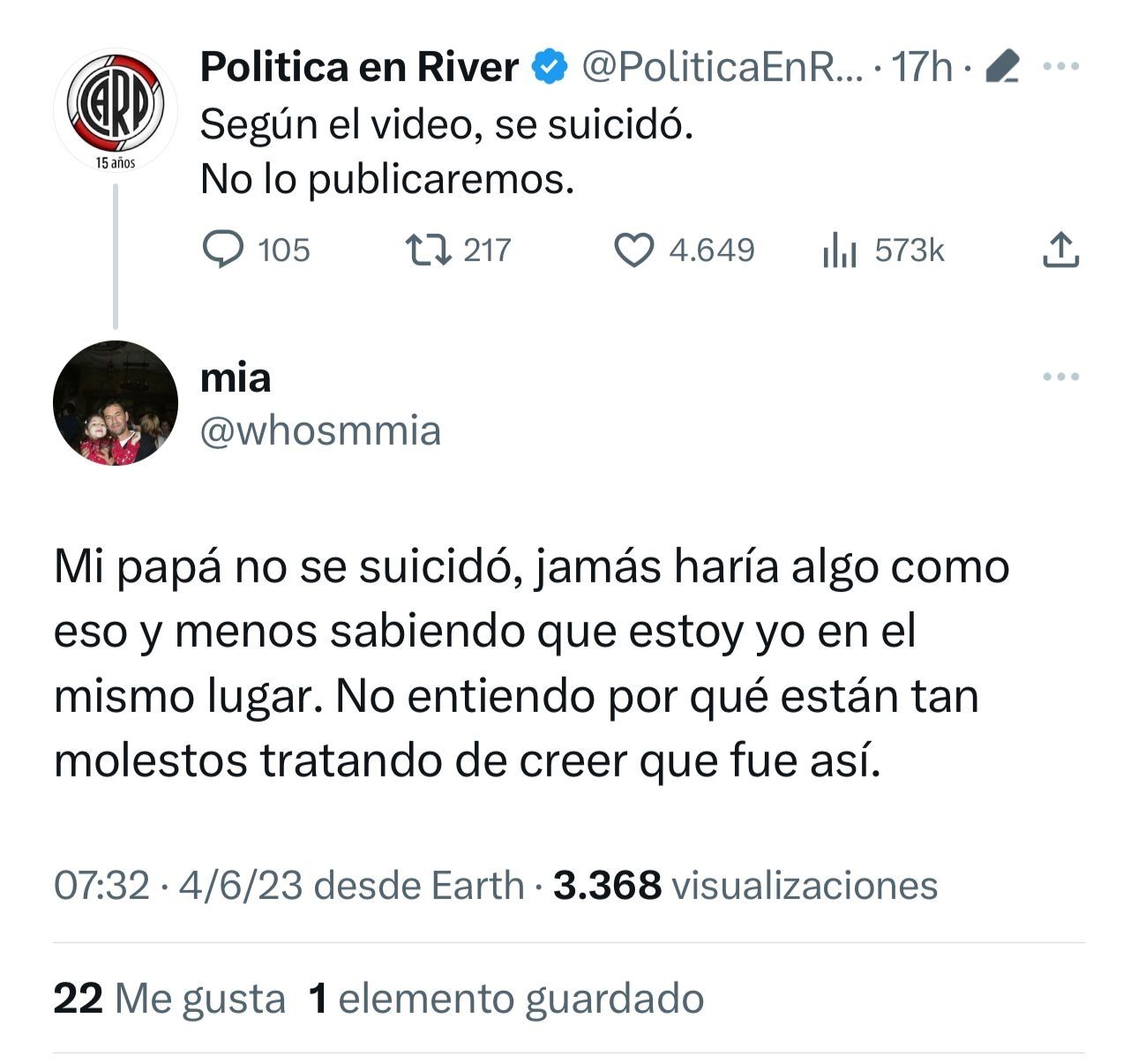Share Politica en River's tweet
The width and height of the screenshot is (1138, 1064).
tap(1060, 250)
